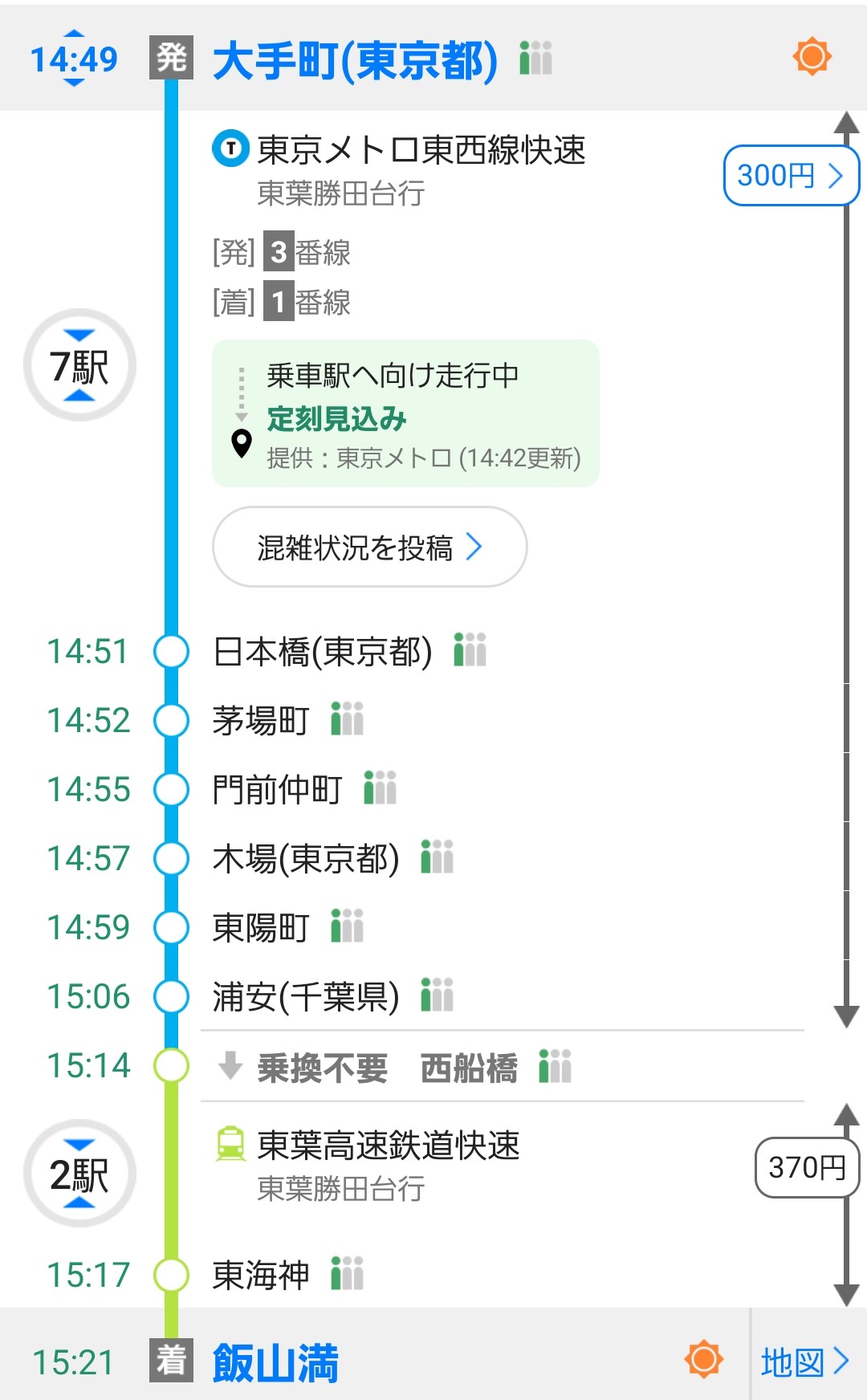Change the 14:49 departure time stepper
867x1400 pixels.
pos(73,59)
